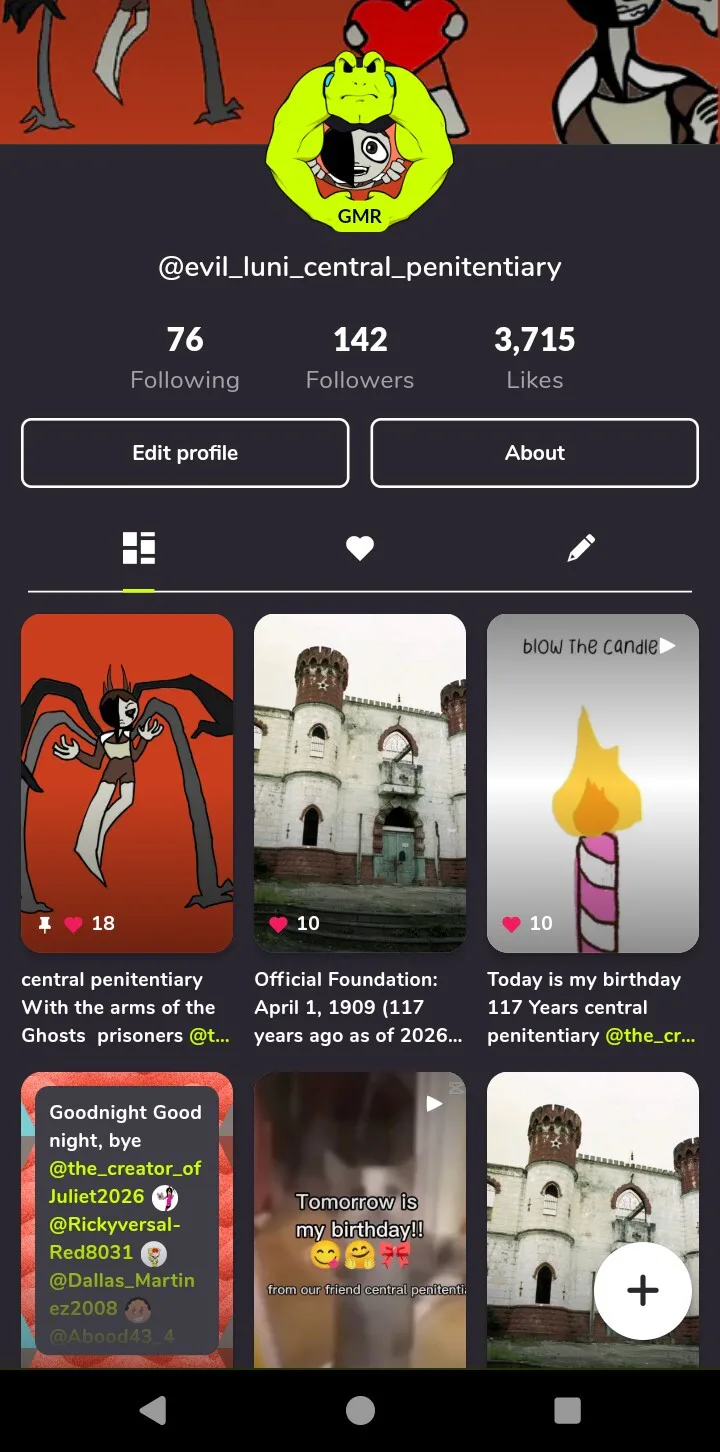Switch to the liked posts heart tab

point(360,548)
